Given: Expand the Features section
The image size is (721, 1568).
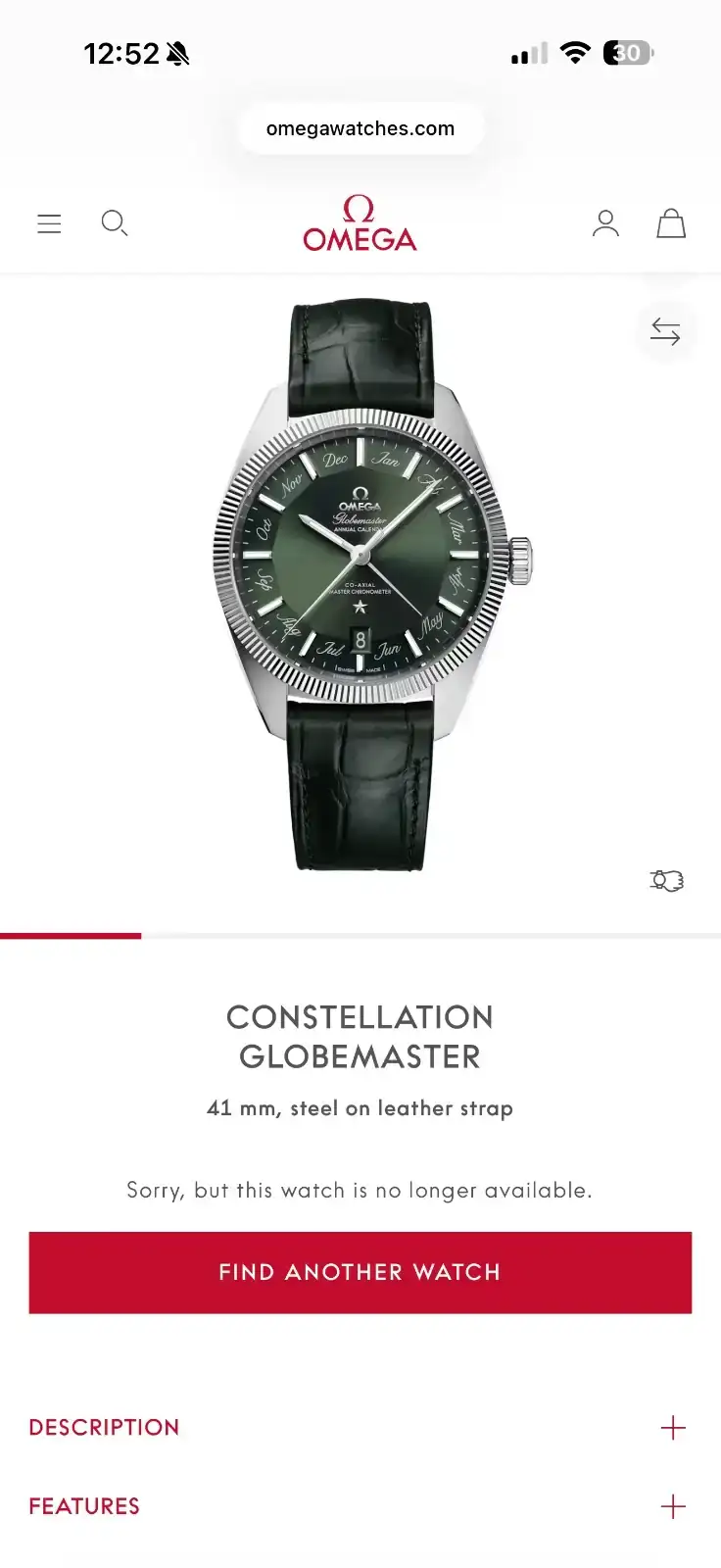Looking at the screenshot, I should click(360, 1506).
